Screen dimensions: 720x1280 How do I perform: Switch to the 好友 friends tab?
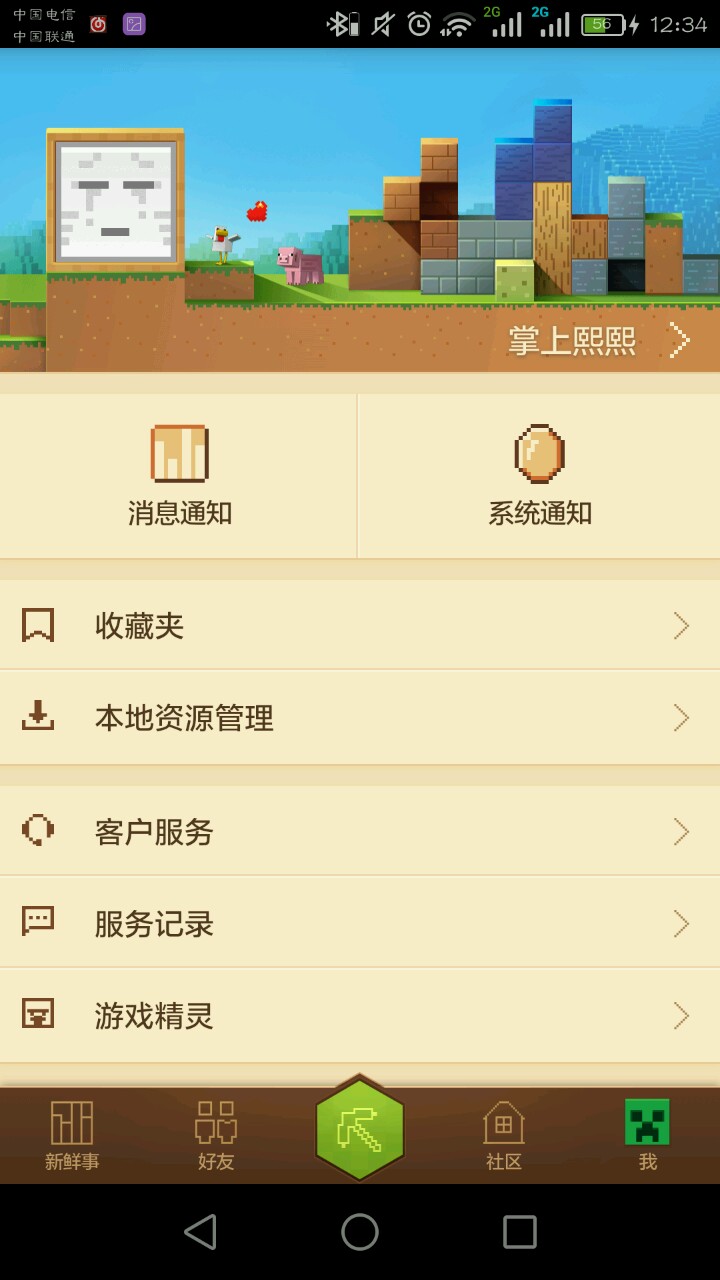tap(216, 1136)
